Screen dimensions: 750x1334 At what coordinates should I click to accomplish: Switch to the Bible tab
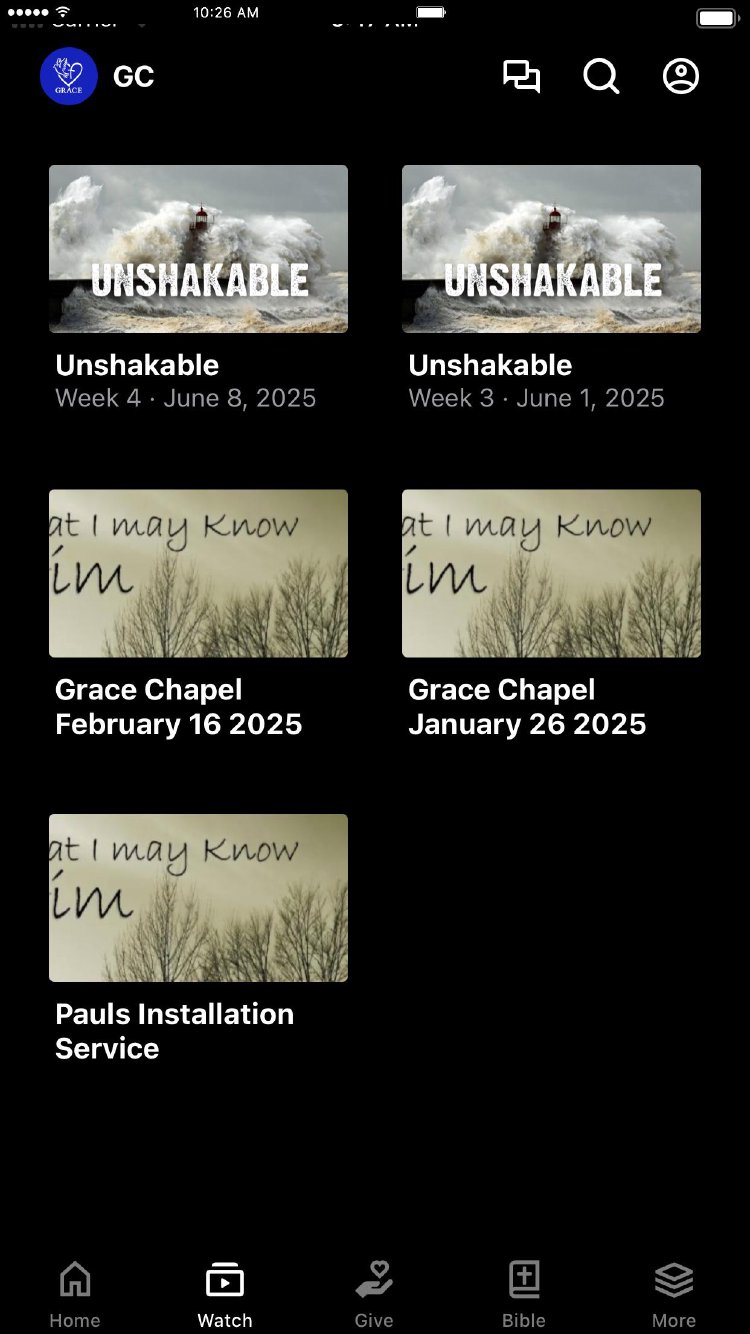click(524, 1294)
